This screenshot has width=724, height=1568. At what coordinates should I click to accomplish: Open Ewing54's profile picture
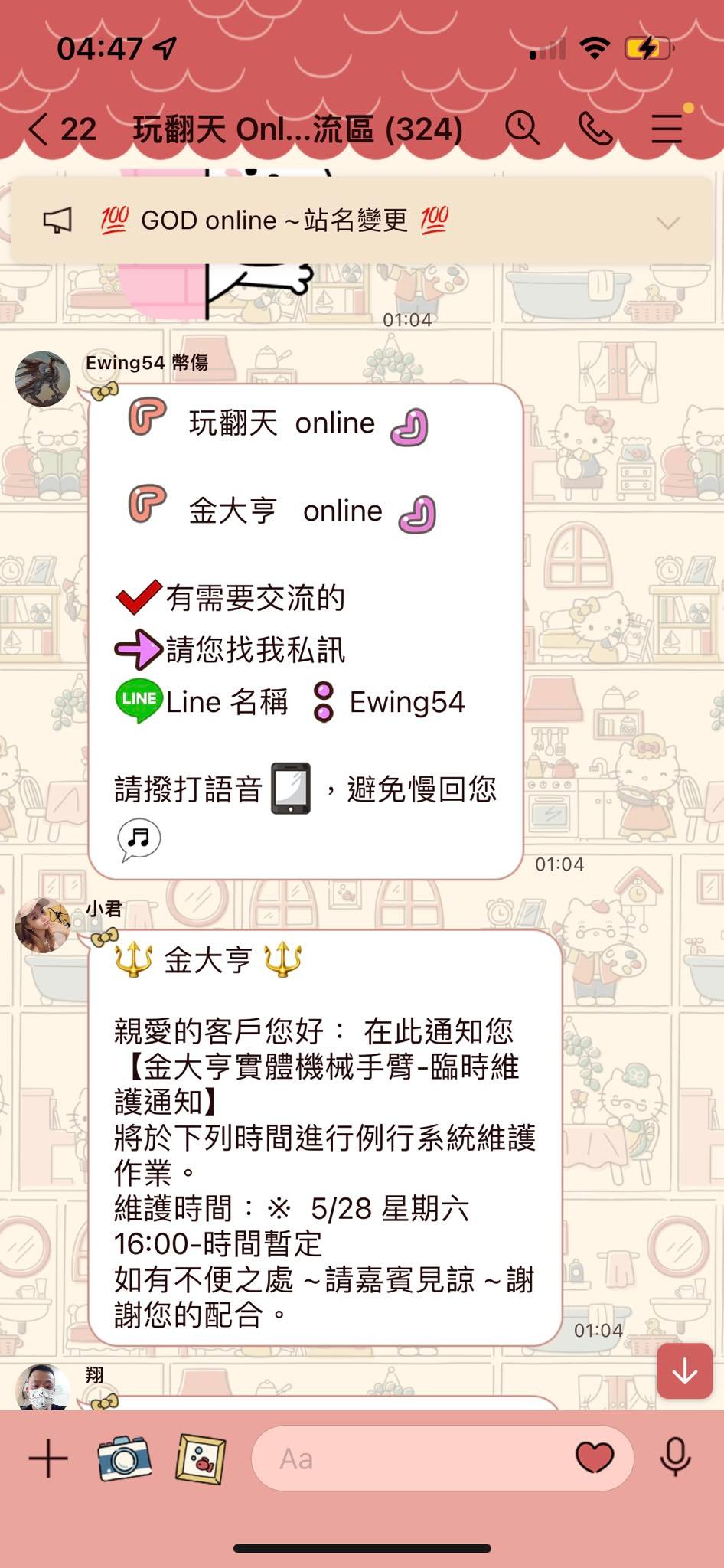pos(43,379)
